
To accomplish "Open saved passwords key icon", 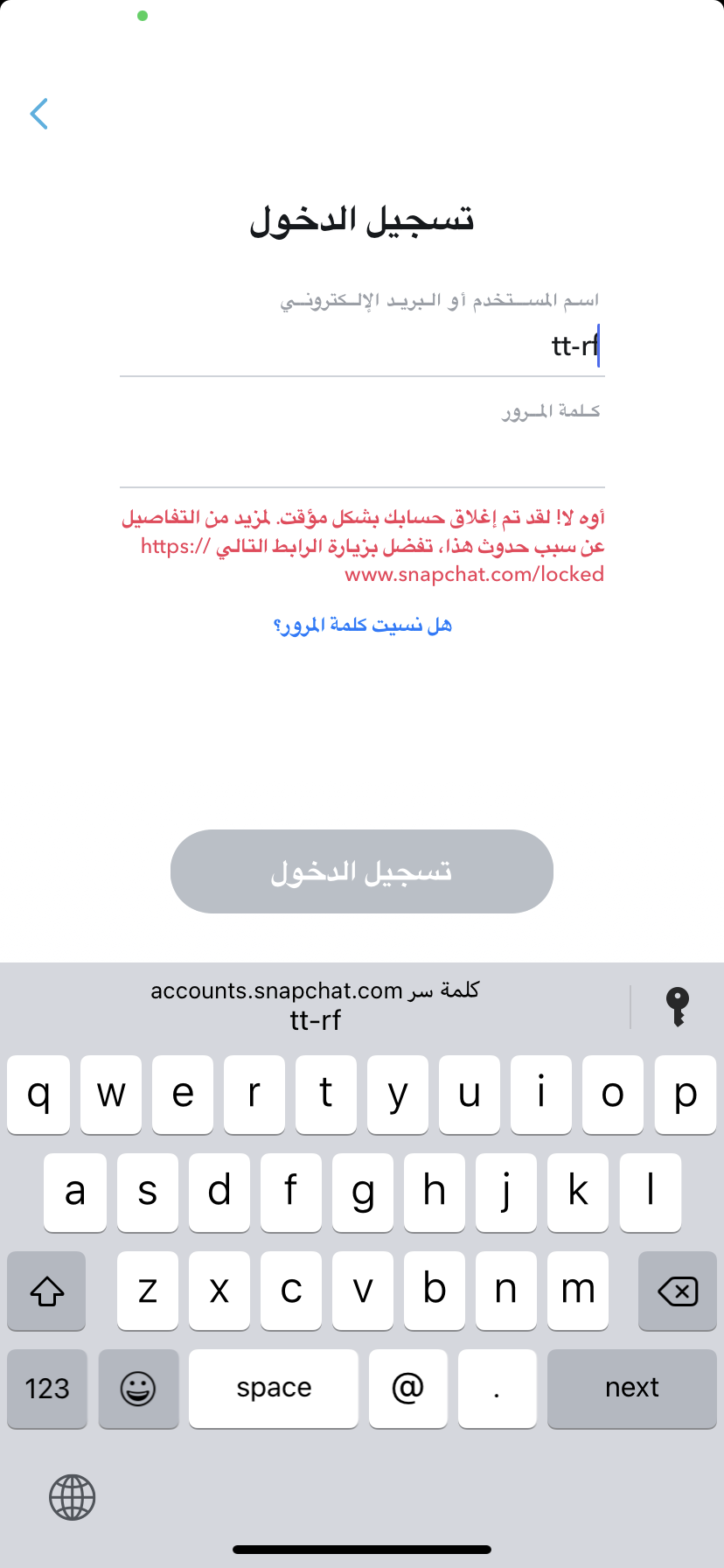I will (678, 1006).
